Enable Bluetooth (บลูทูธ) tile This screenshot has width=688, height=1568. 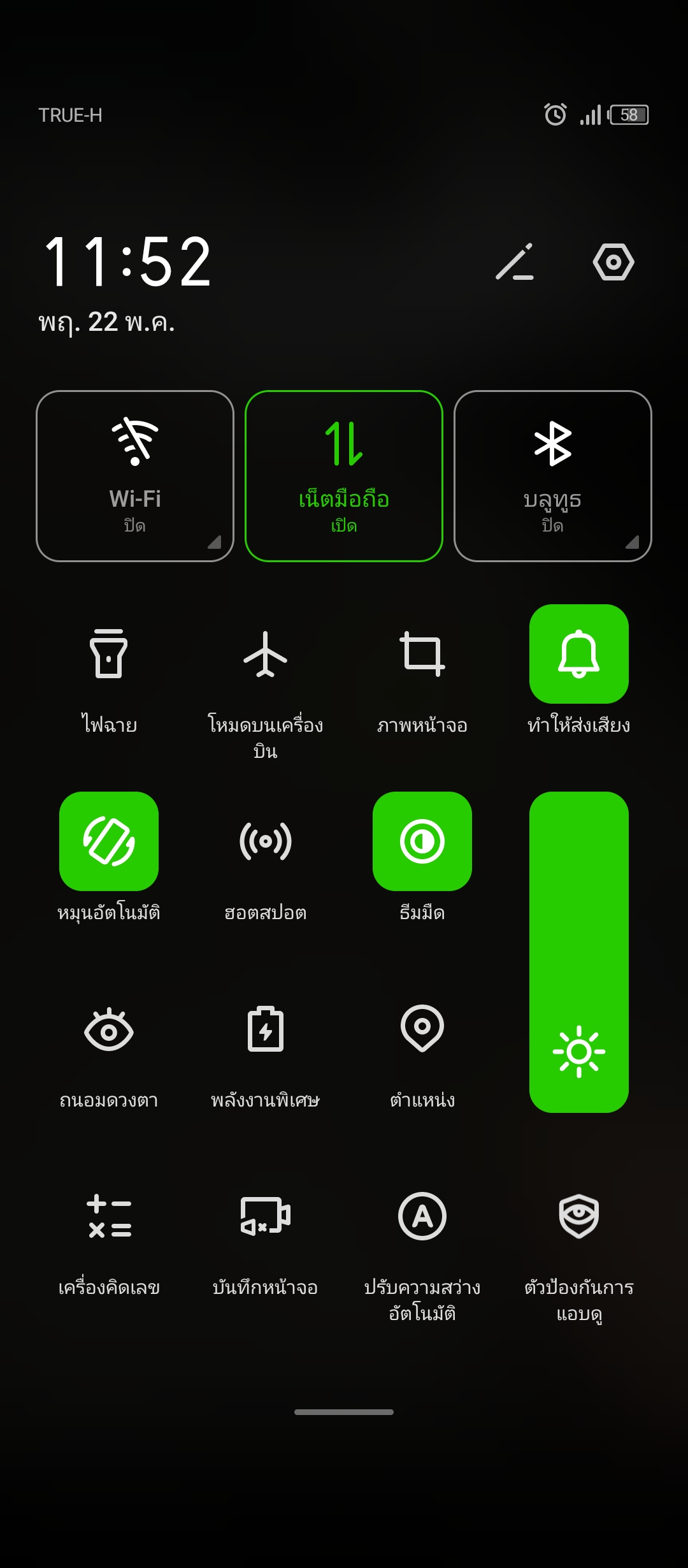(x=553, y=476)
